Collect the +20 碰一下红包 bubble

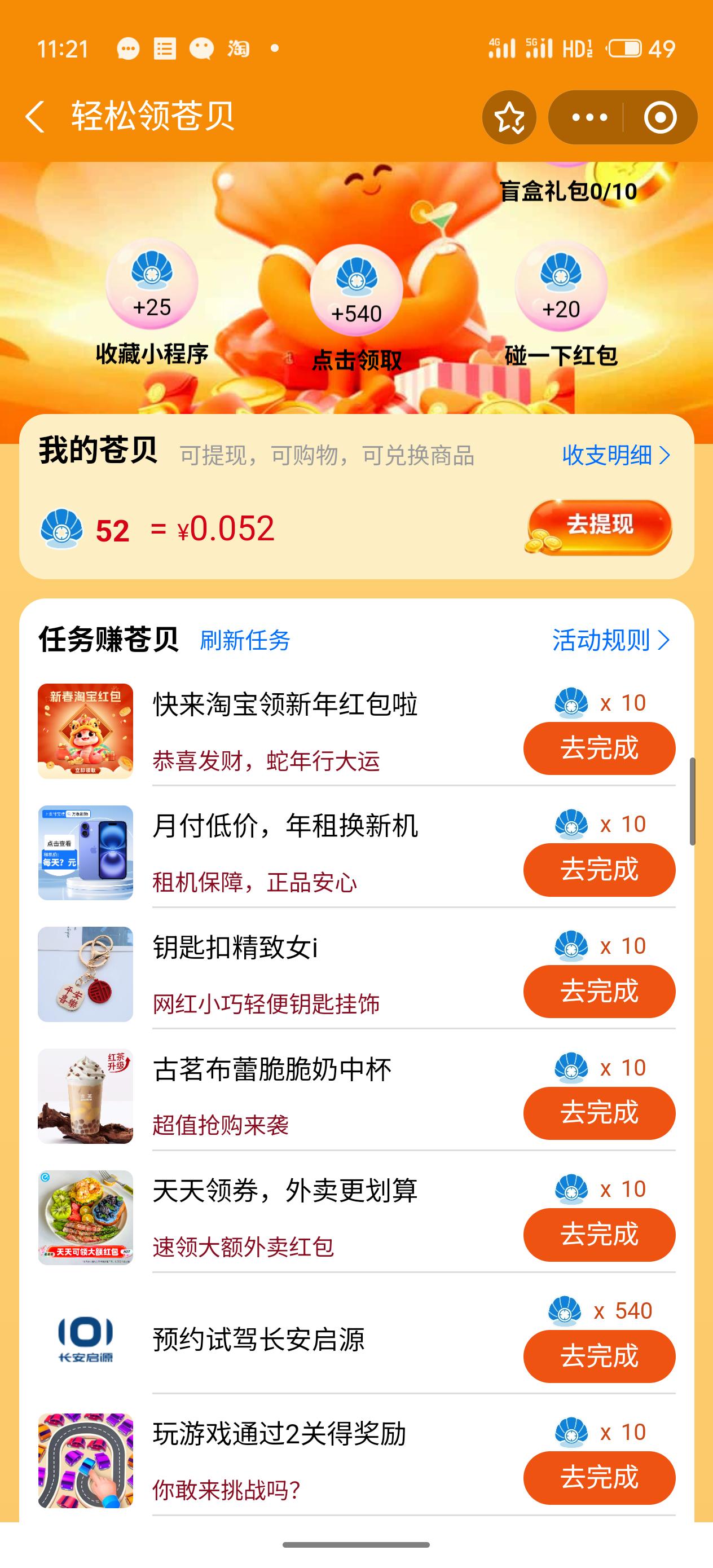pos(561,286)
